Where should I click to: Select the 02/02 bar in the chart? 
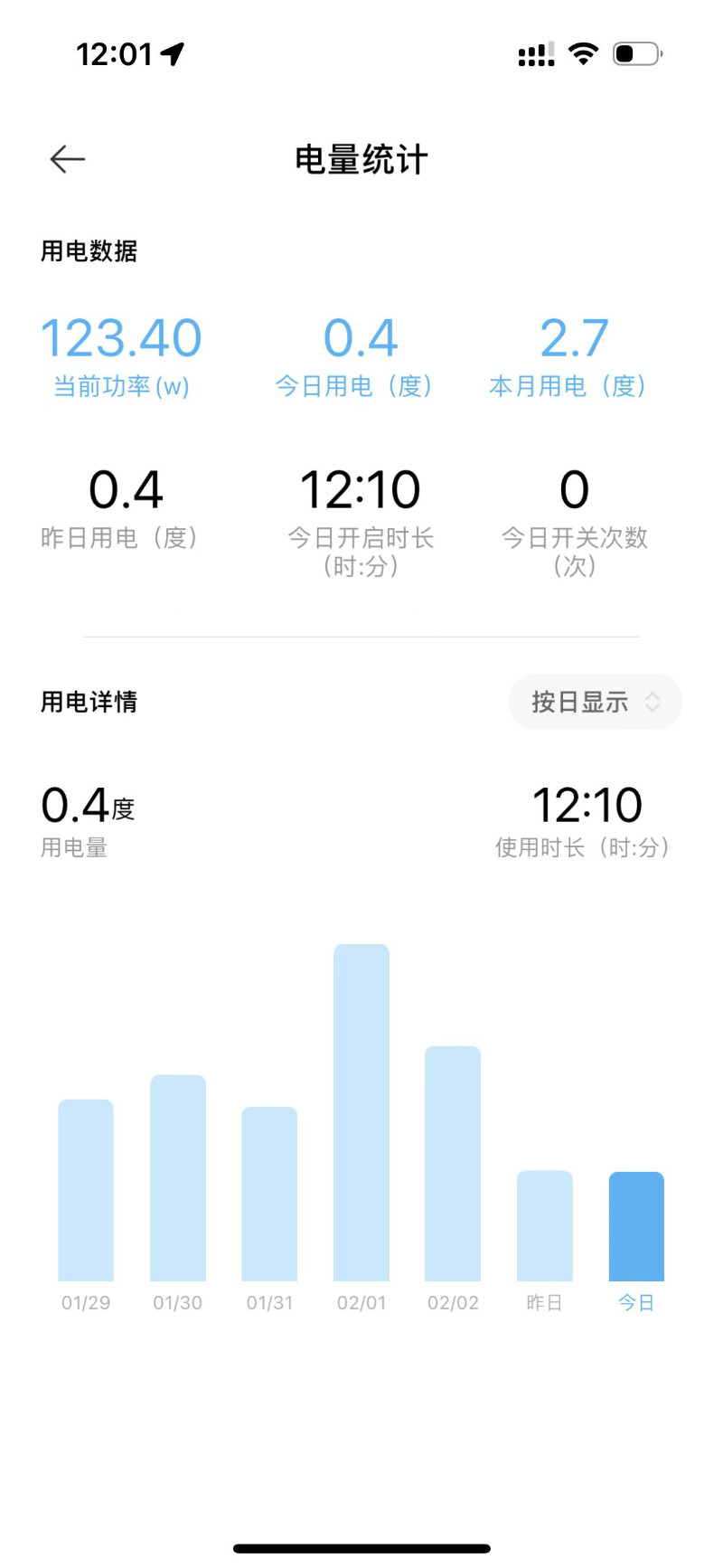tap(453, 1163)
